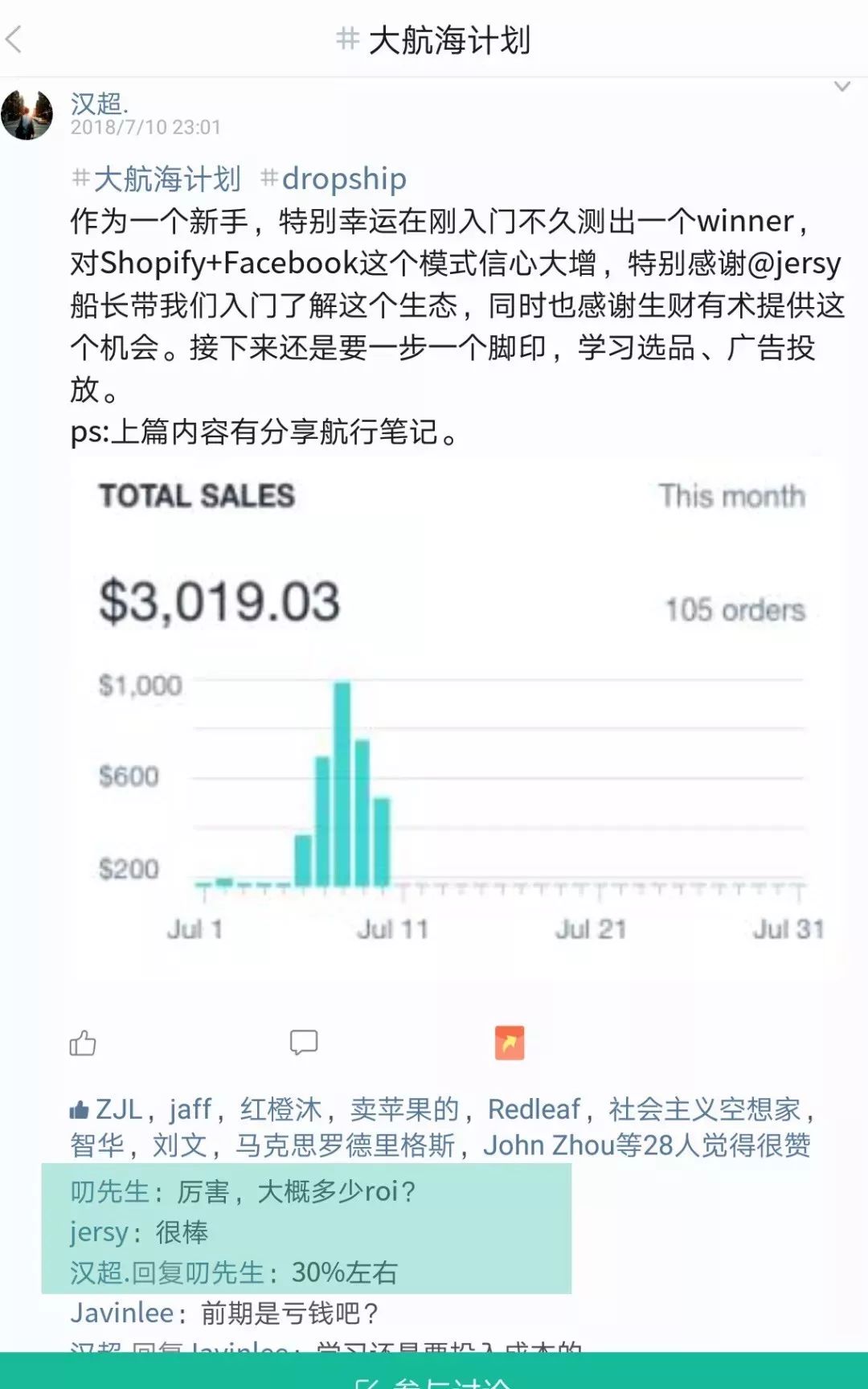This screenshot has width=868, height=1389.
Task: Reply to Javinlee's comment
Action: [224, 1313]
